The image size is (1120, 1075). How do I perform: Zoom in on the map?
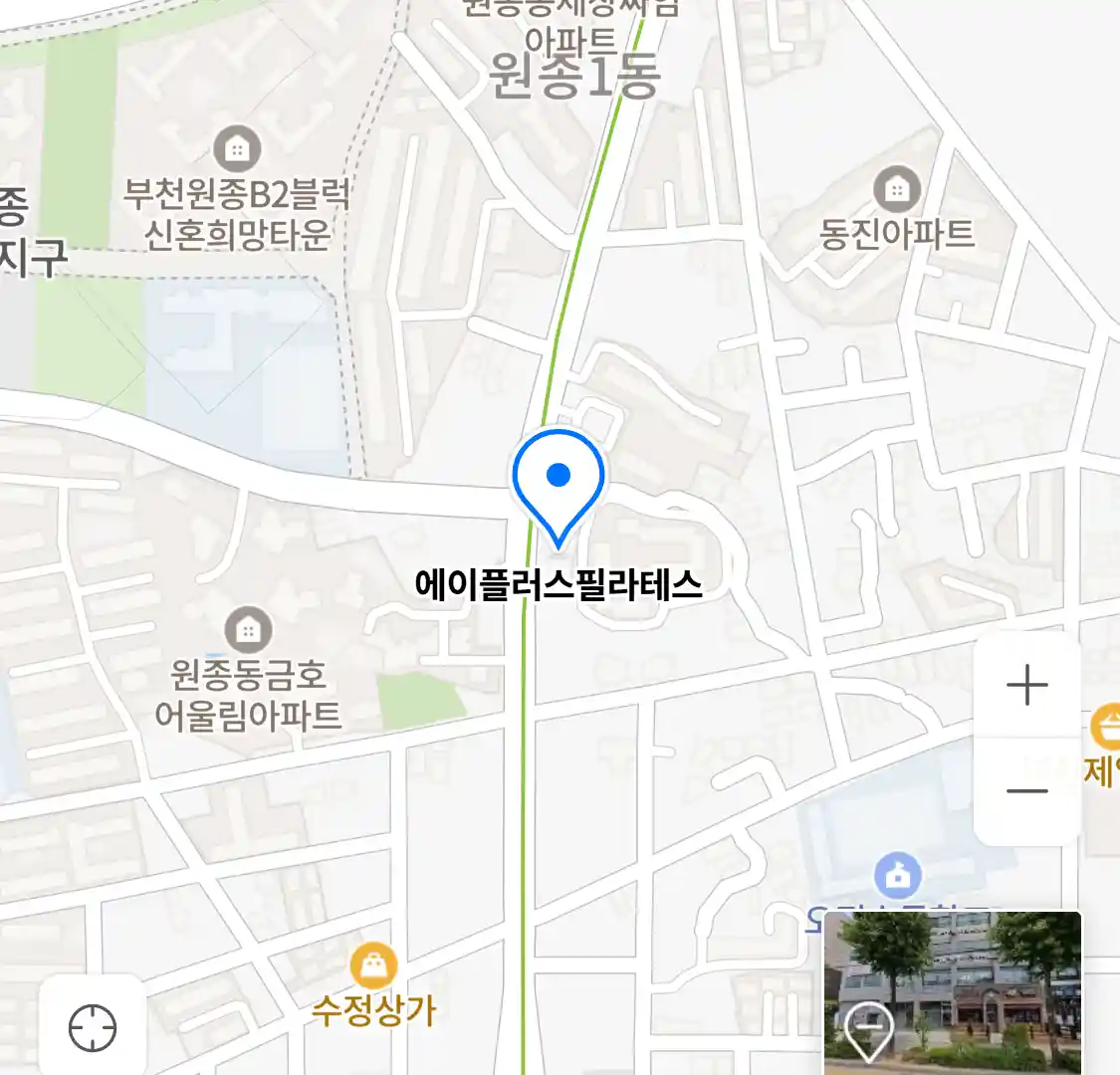tap(1026, 686)
